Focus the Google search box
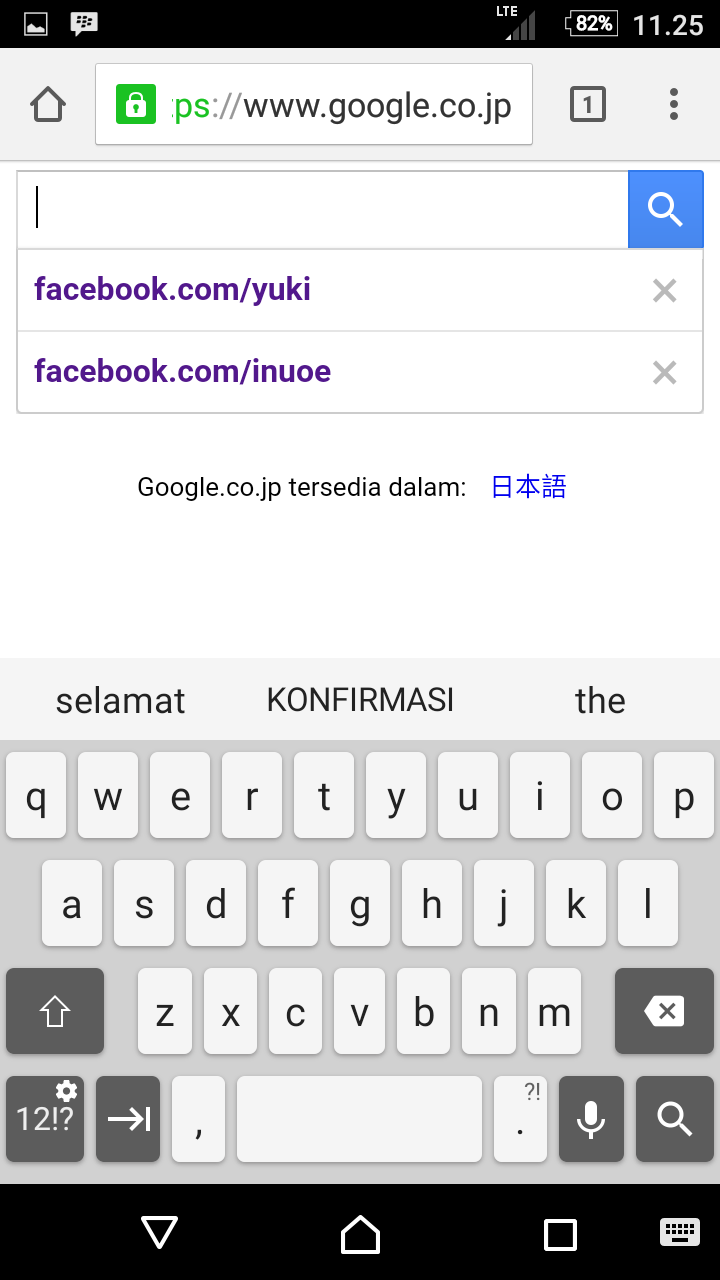The image size is (720, 1280). (322, 209)
